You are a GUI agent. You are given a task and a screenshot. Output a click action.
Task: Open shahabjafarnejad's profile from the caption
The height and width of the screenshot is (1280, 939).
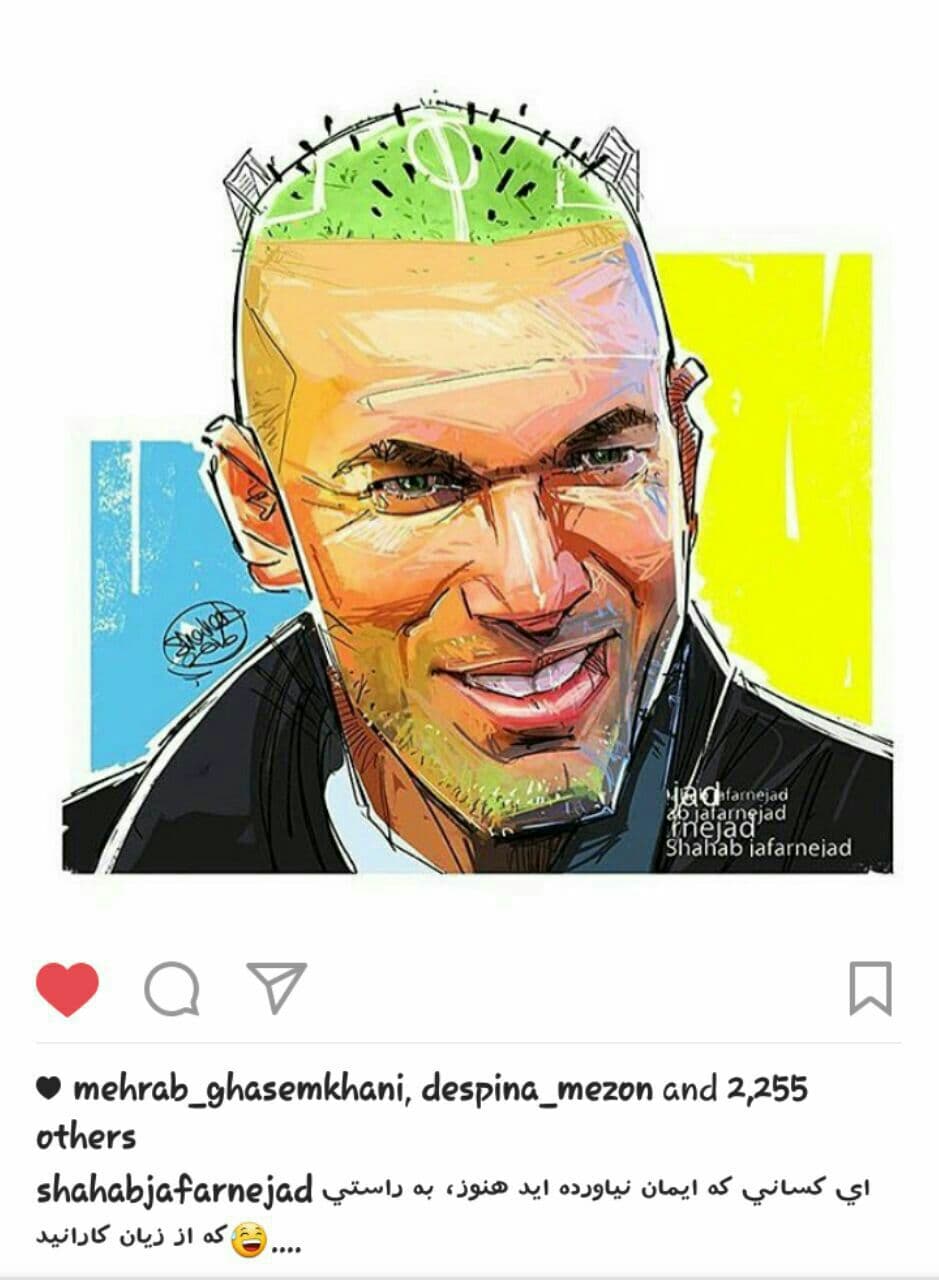tap(175, 1190)
